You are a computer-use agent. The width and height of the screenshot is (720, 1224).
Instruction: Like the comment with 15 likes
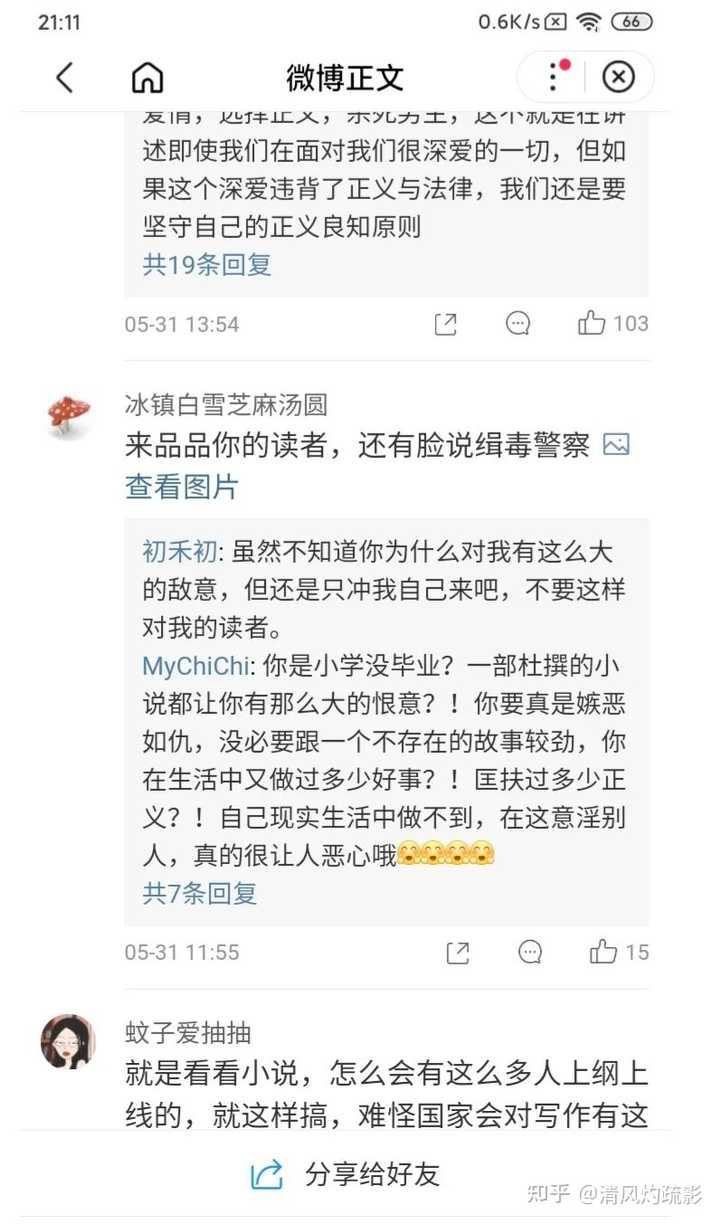point(604,951)
